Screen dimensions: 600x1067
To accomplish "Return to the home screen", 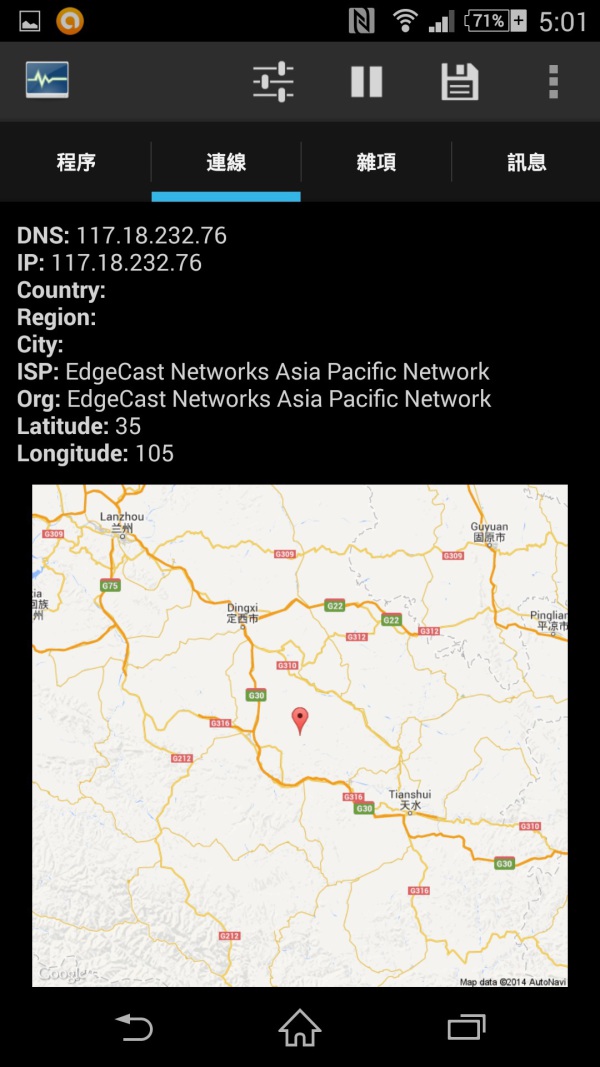I will pyautogui.click(x=300, y=1028).
